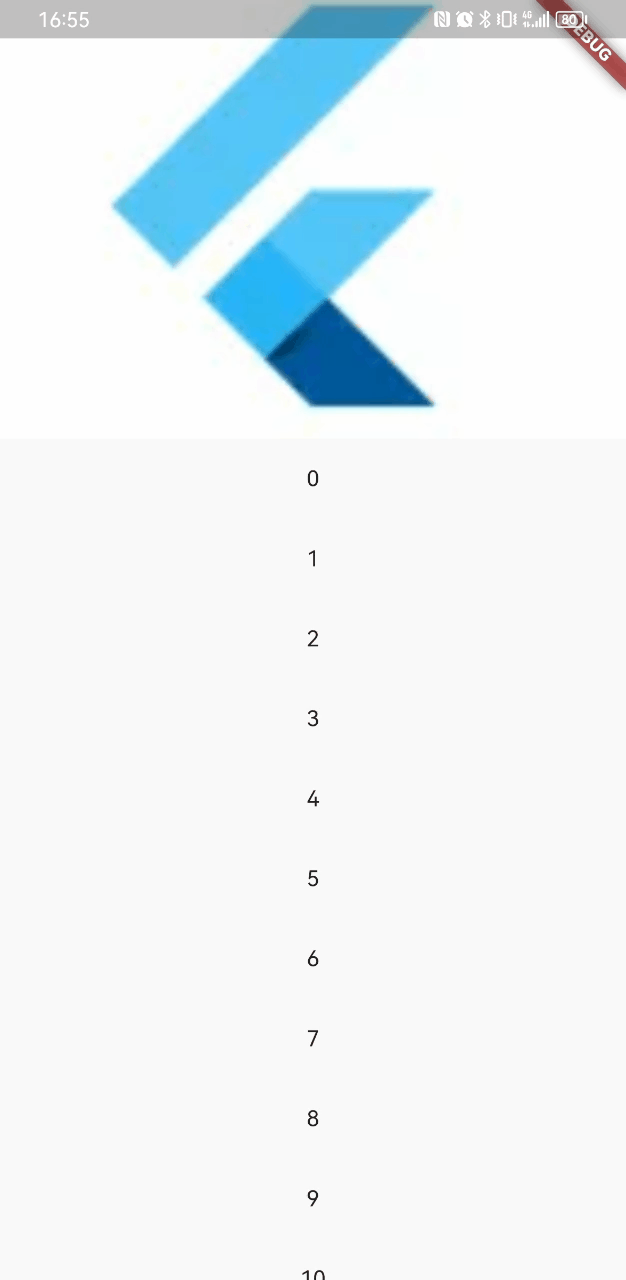Viewport: 626px width, 1280px height.
Task: Choose the row labeled 9
Action: pos(313,1198)
